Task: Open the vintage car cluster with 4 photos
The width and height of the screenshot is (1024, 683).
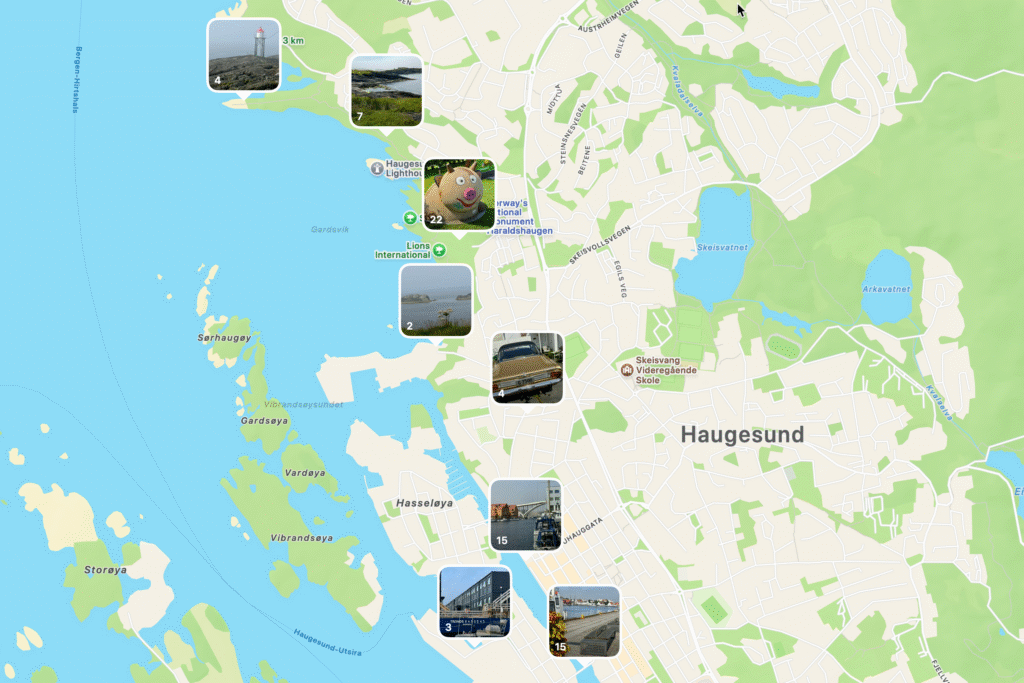Action: (x=527, y=368)
